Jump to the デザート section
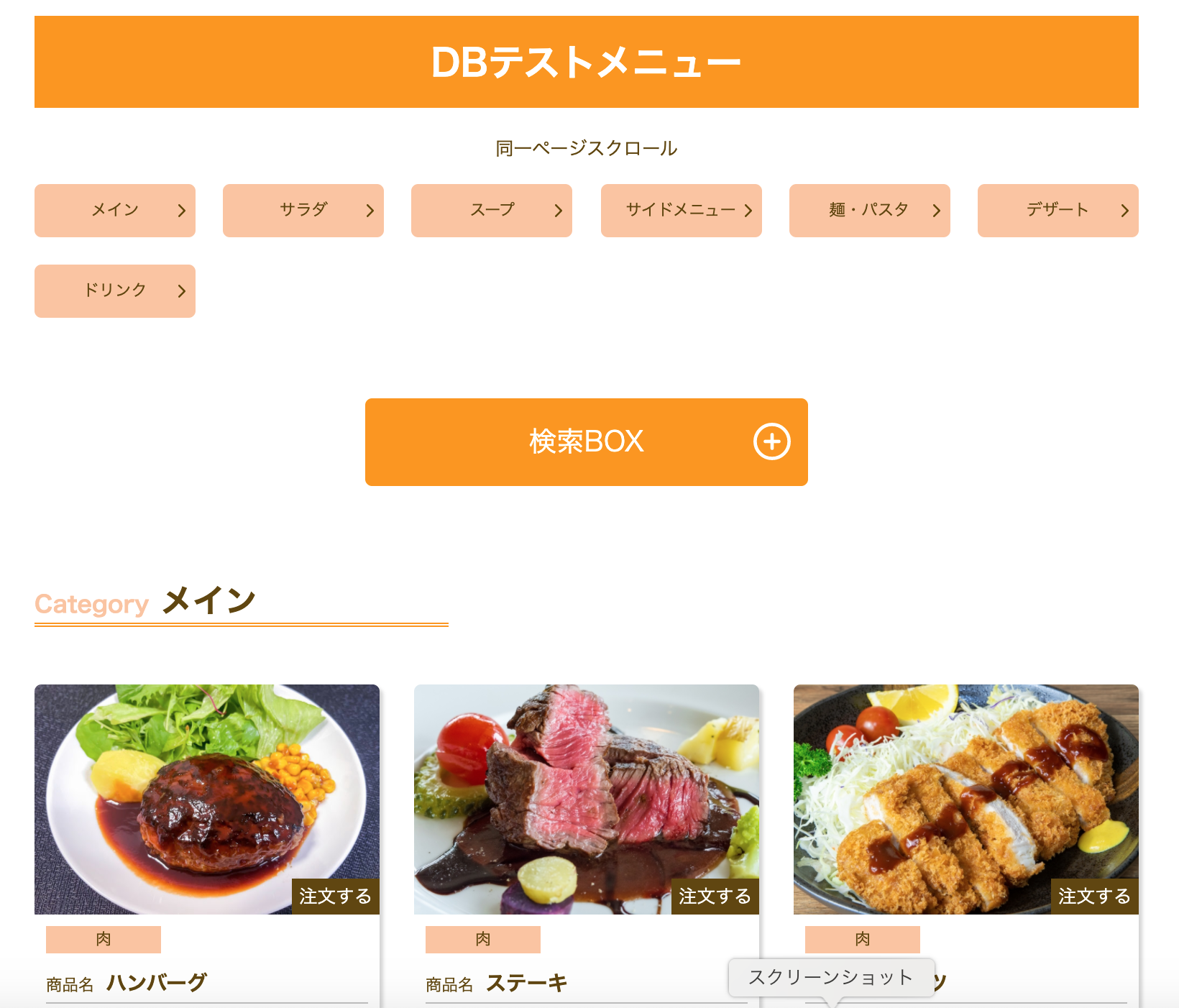The image size is (1179, 1008). click(1058, 211)
